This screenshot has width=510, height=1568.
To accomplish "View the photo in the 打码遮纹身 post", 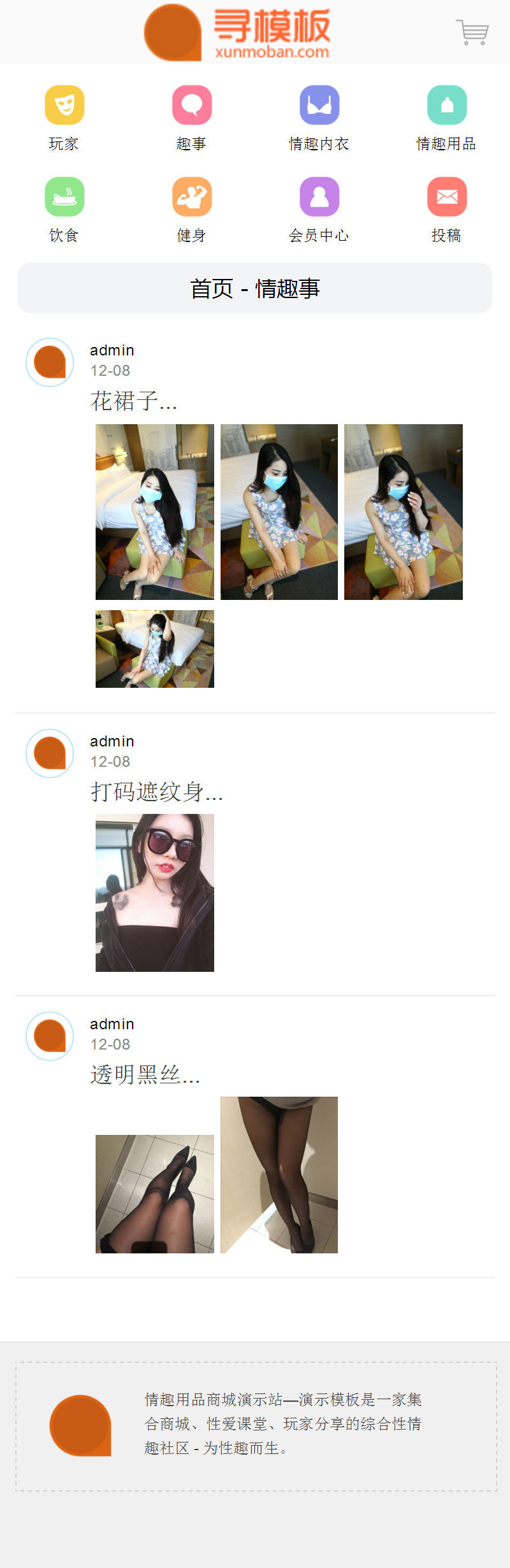I will (x=155, y=893).
